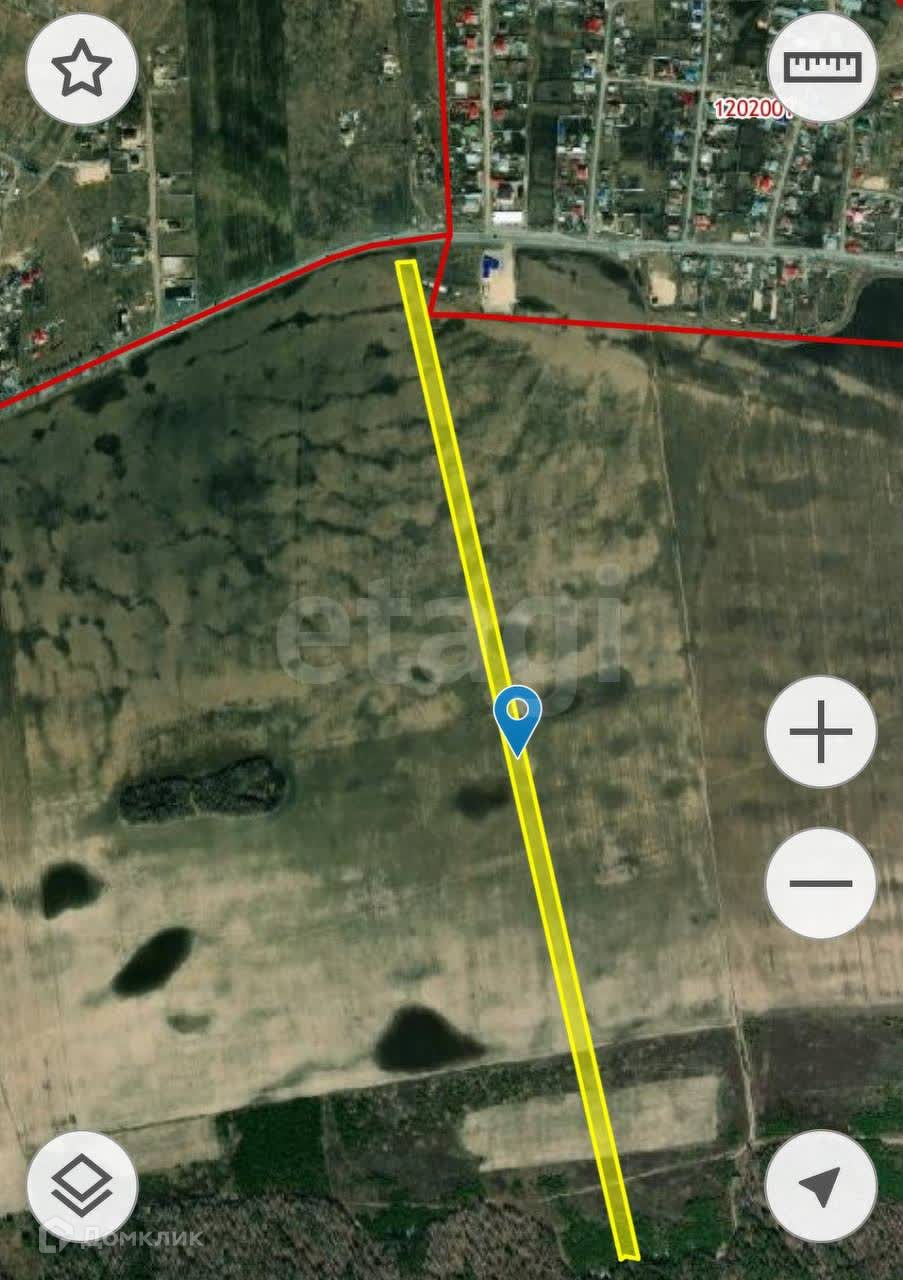Add this location to favorites with the star
This screenshot has height=1280, width=903.
pyautogui.click(x=82, y=69)
